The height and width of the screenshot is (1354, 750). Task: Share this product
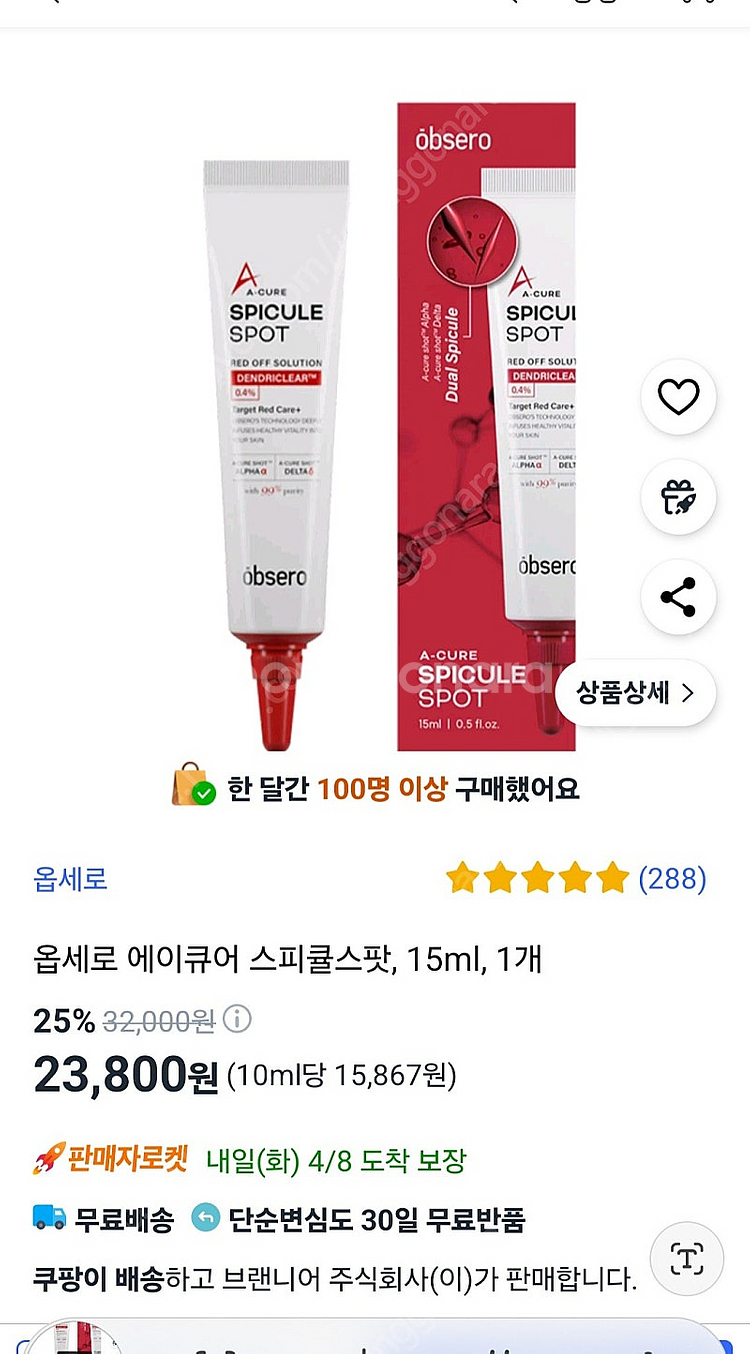[678, 597]
